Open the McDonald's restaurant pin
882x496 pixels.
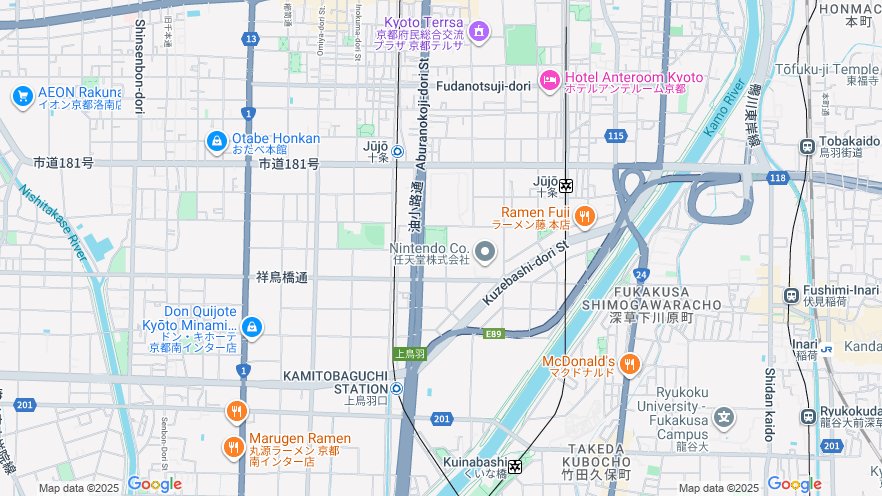click(629, 364)
